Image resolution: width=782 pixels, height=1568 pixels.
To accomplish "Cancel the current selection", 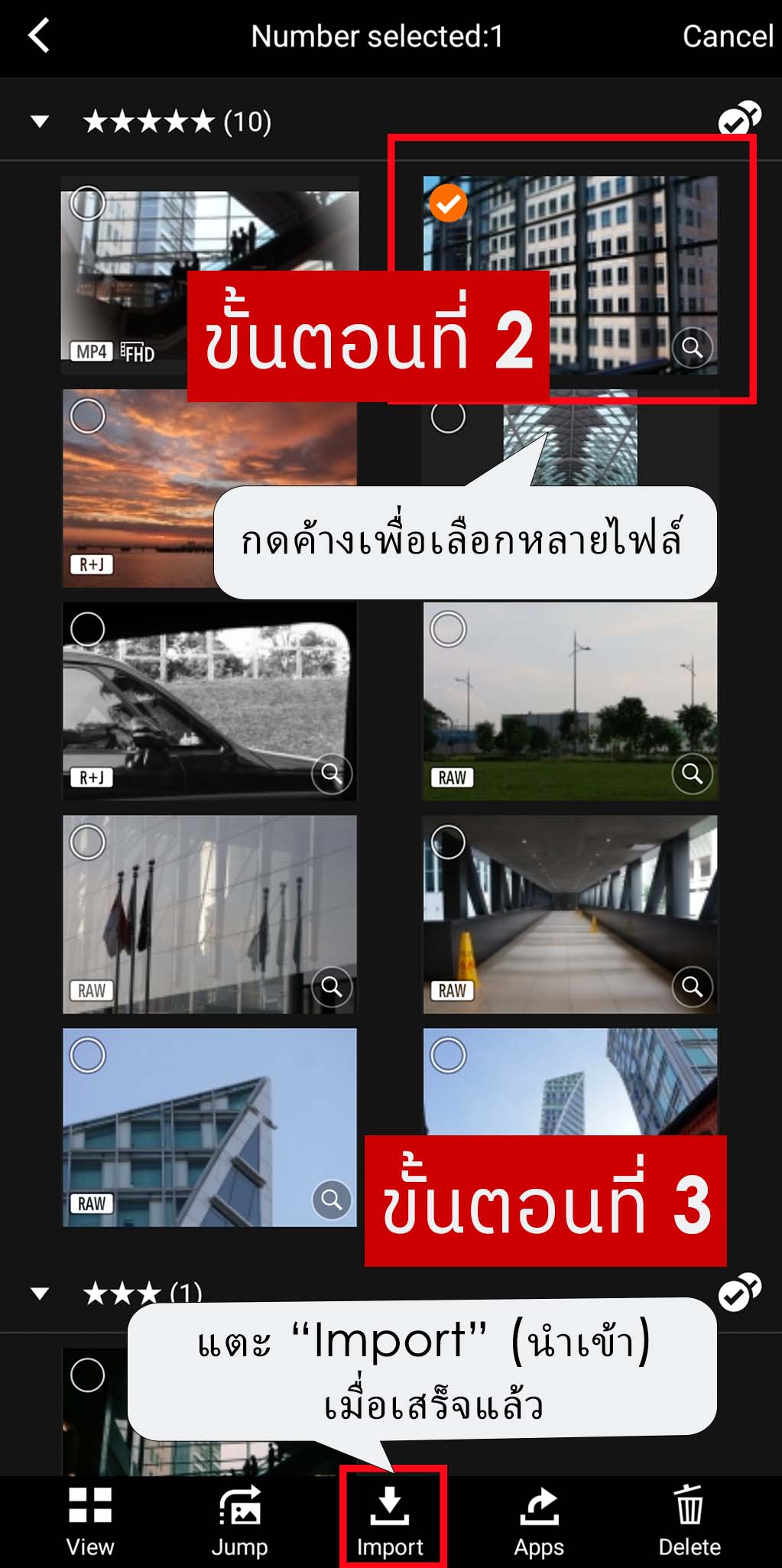I will (x=727, y=36).
